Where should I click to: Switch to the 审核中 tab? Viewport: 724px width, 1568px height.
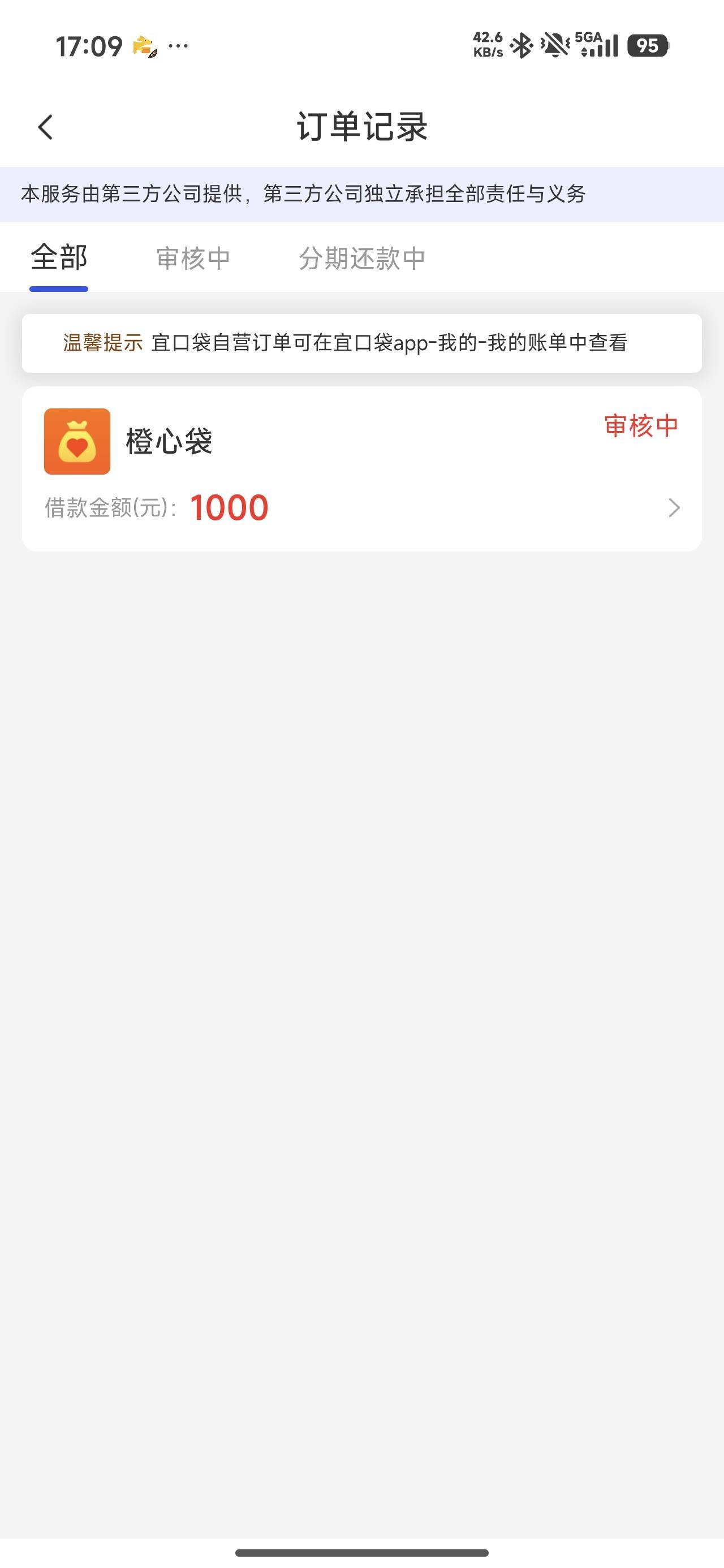[193, 259]
